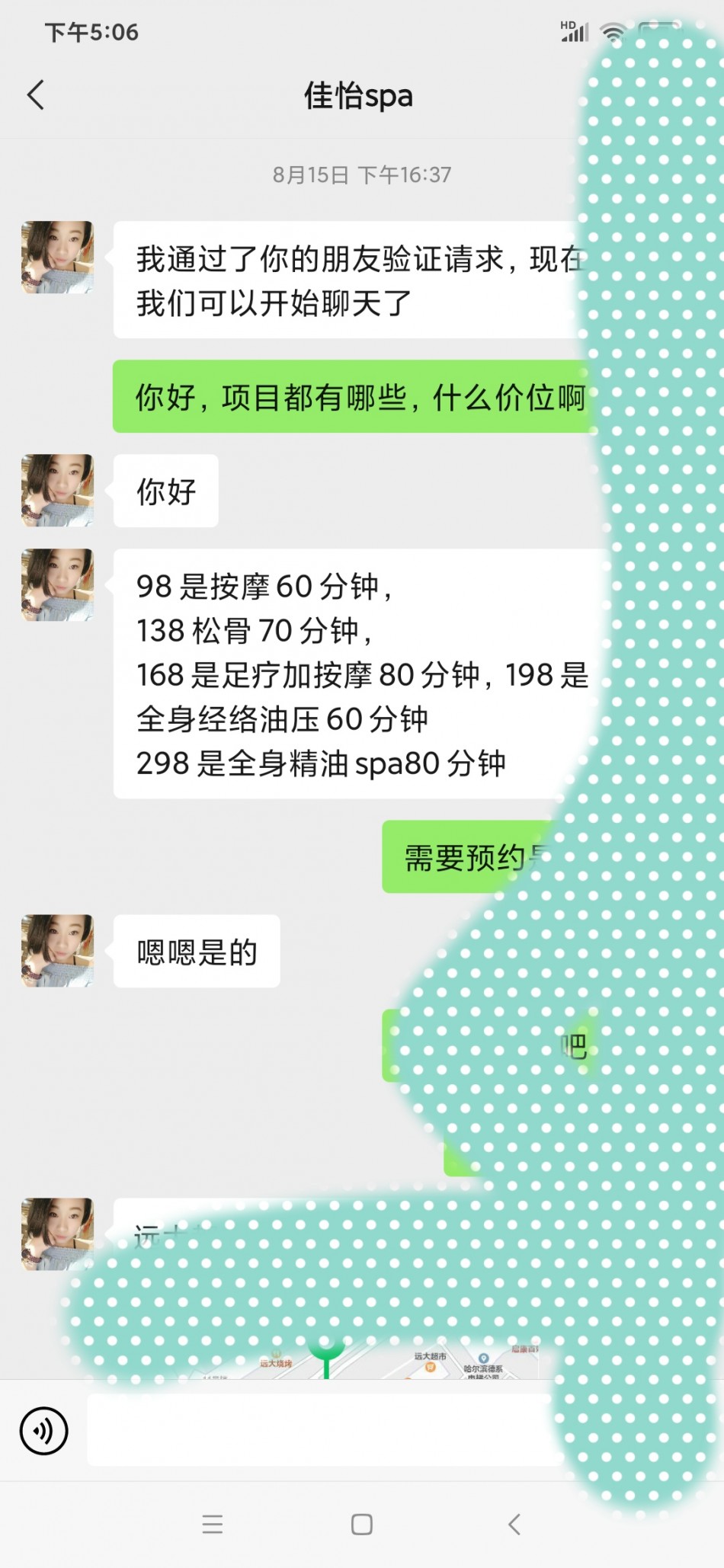Open recent apps from navigation bar

coord(213,1525)
